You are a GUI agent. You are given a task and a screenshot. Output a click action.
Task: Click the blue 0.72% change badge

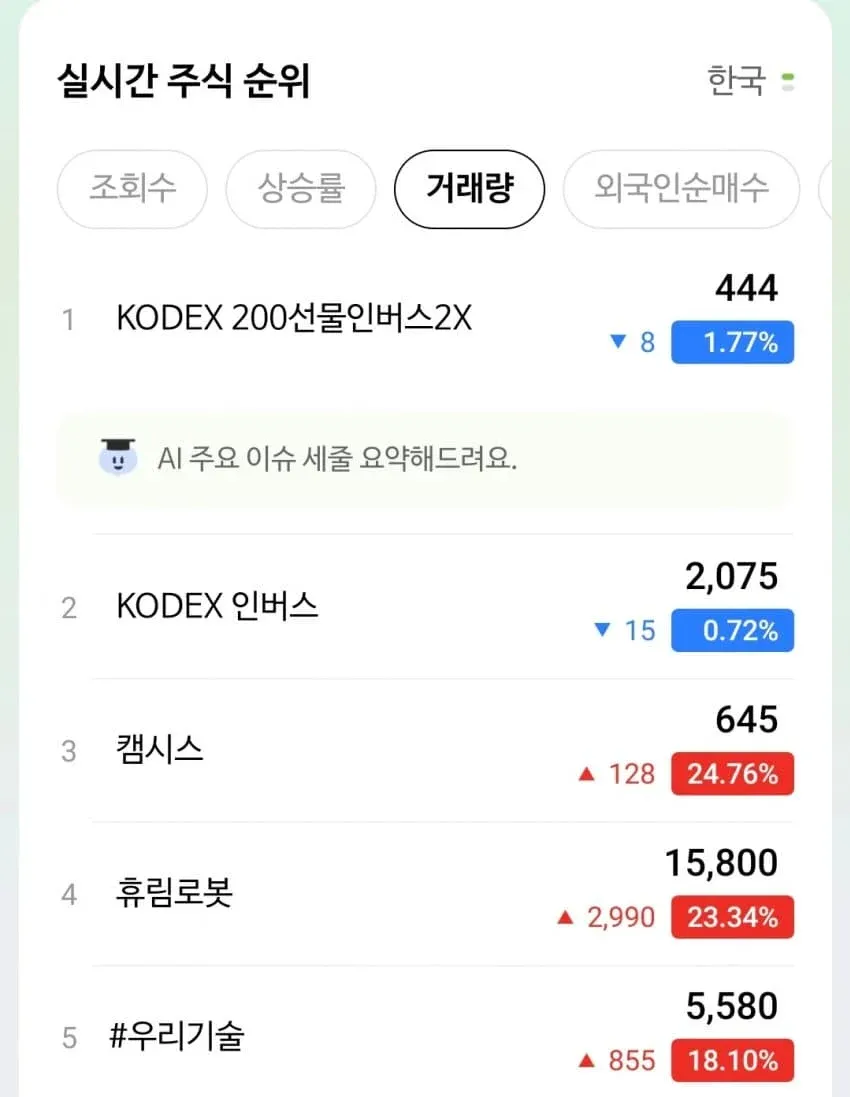click(x=732, y=631)
